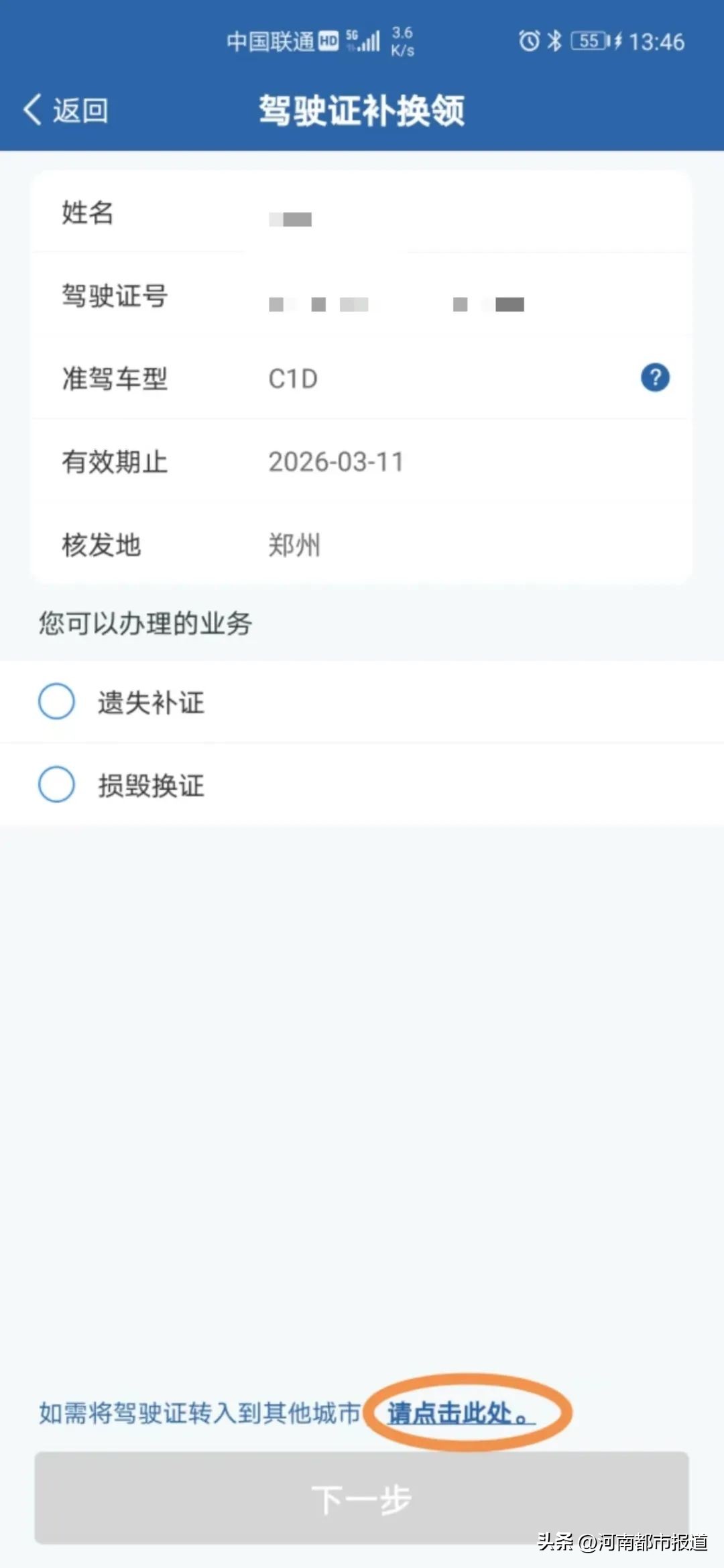The width and height of the screenshot is (724, 1568).
Task: Expand the 核发地 issuing place row
Action: (362, 546)
